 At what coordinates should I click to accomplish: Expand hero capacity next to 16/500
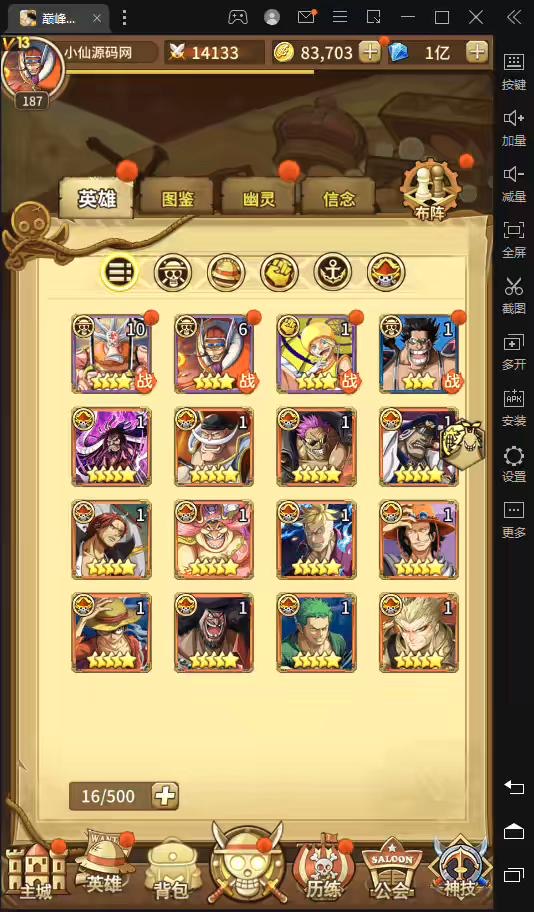coord(165,796)
